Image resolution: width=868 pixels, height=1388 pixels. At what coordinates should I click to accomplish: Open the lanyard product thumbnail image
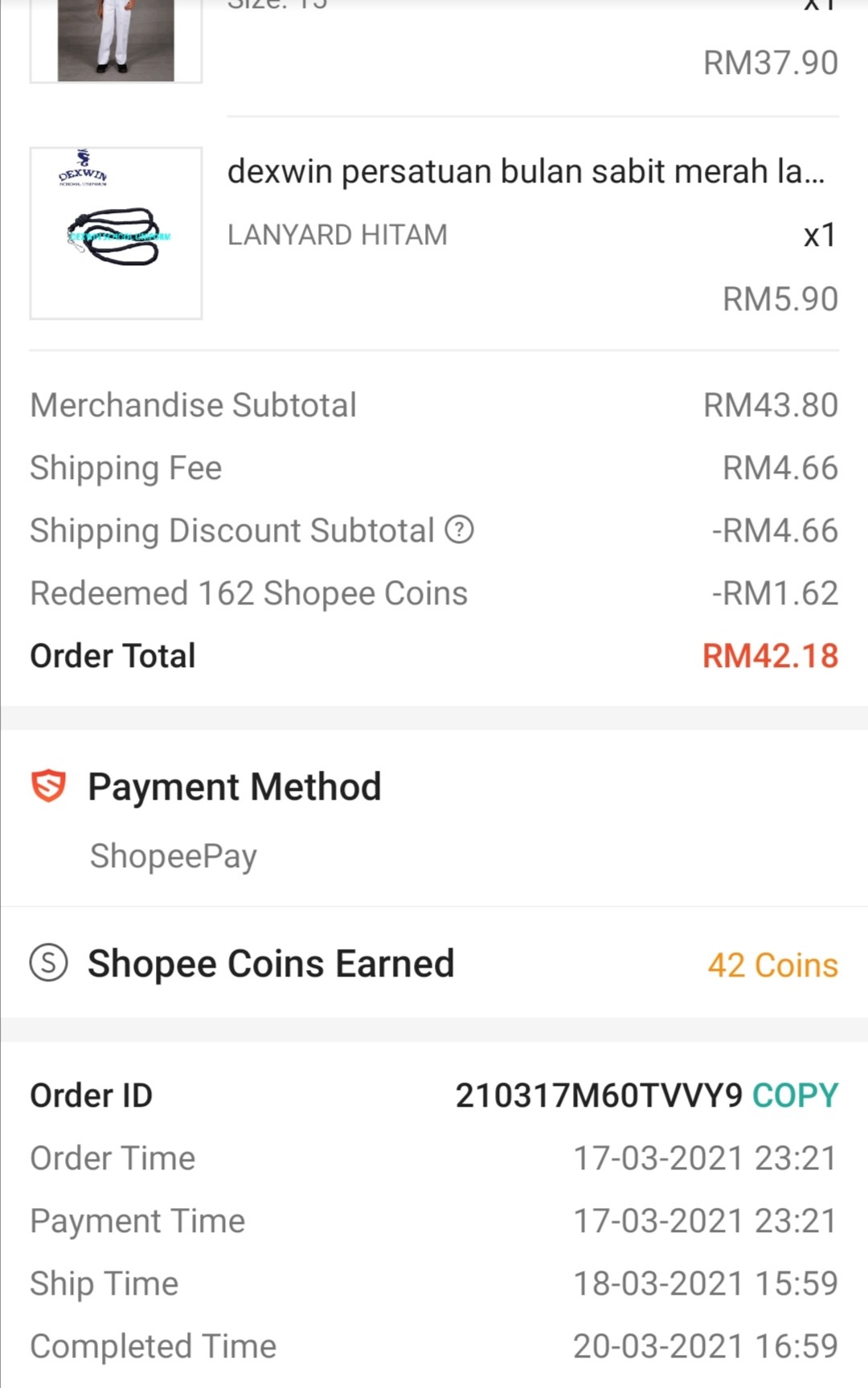116,234
